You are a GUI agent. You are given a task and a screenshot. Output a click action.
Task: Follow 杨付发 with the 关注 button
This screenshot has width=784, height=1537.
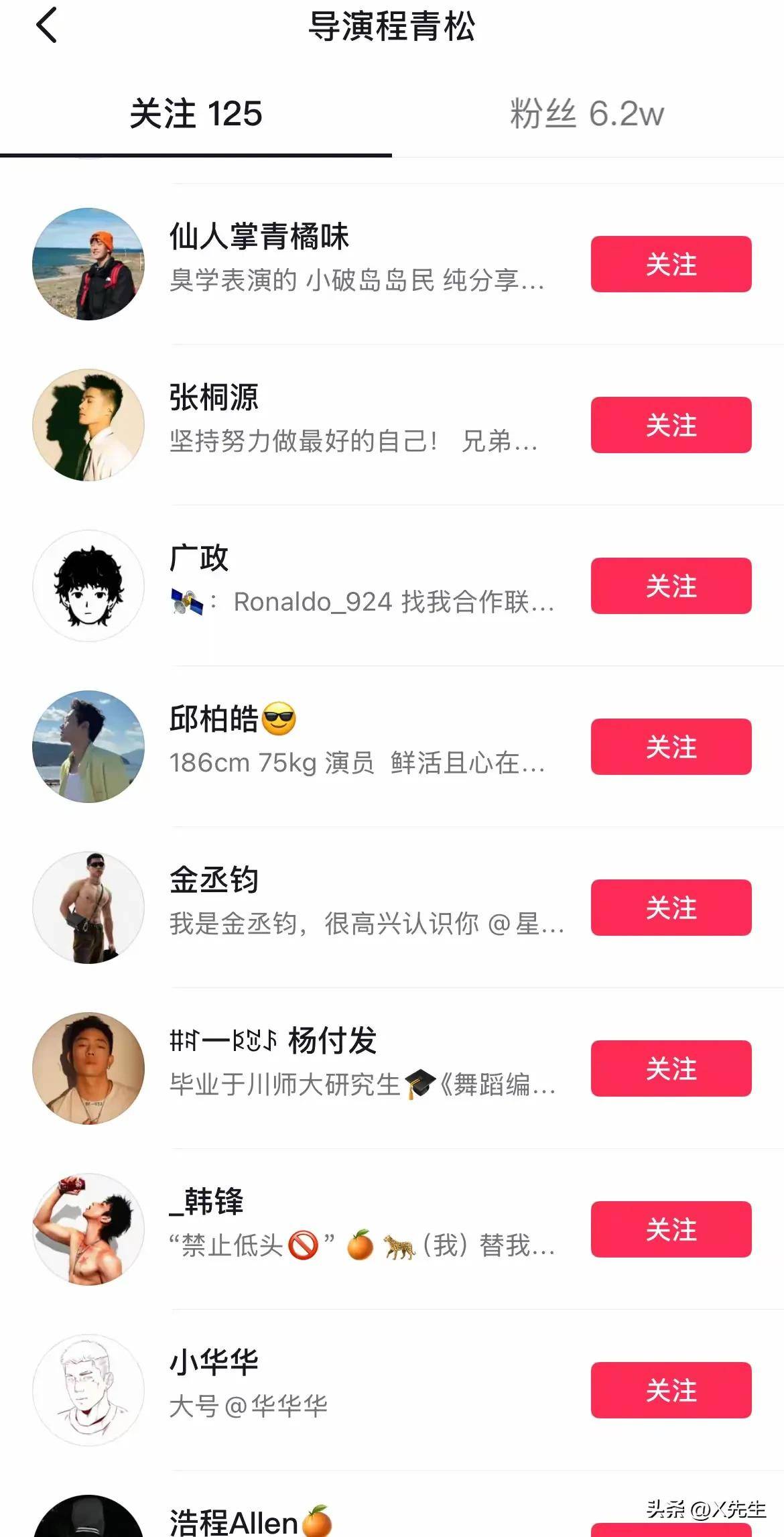tap(671, 1068)
